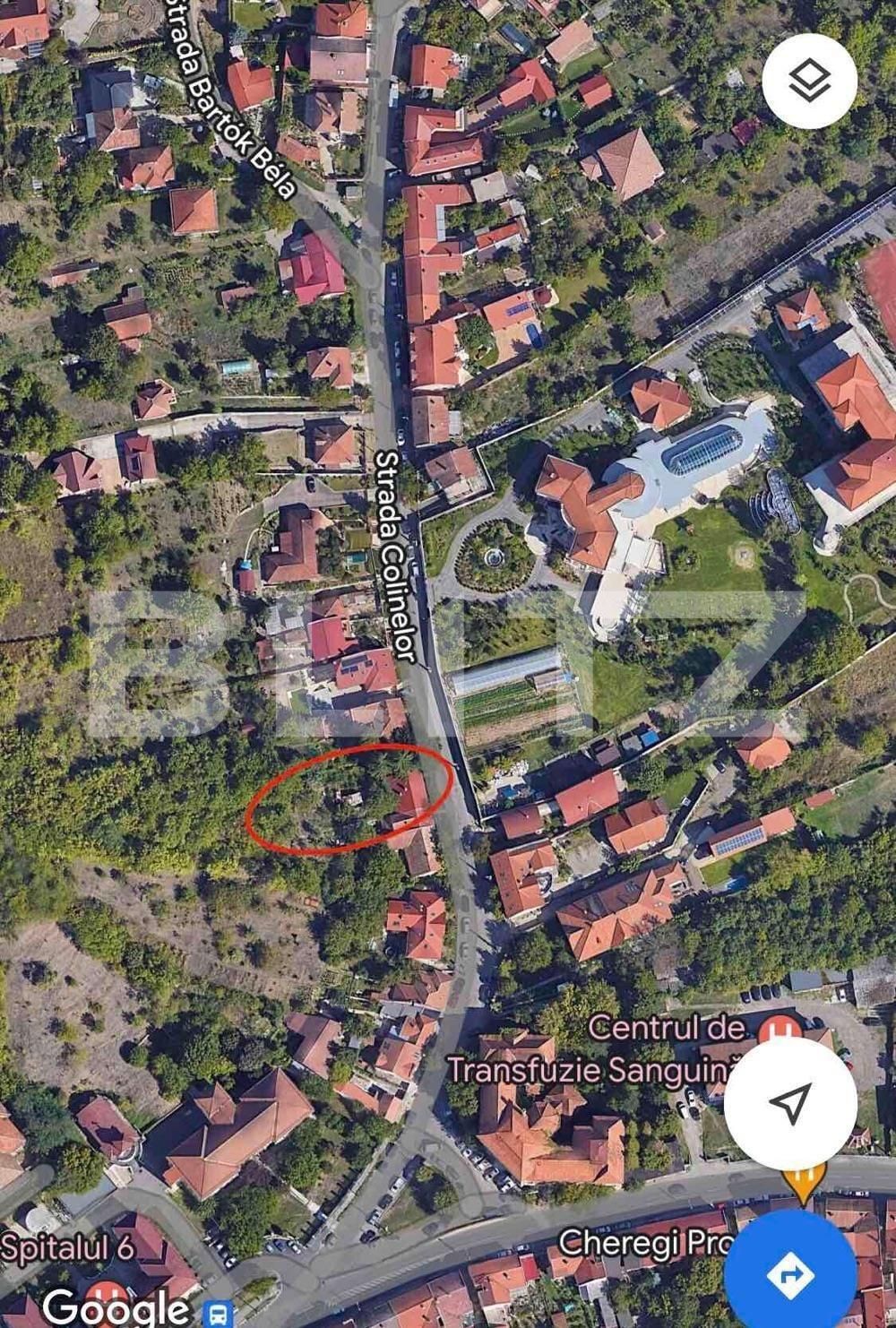The width and height of the screenshot is (896, 1328).
Task: Toggle satellite view via the layers button
Action: pyautogui.click(x=807, y=81)
